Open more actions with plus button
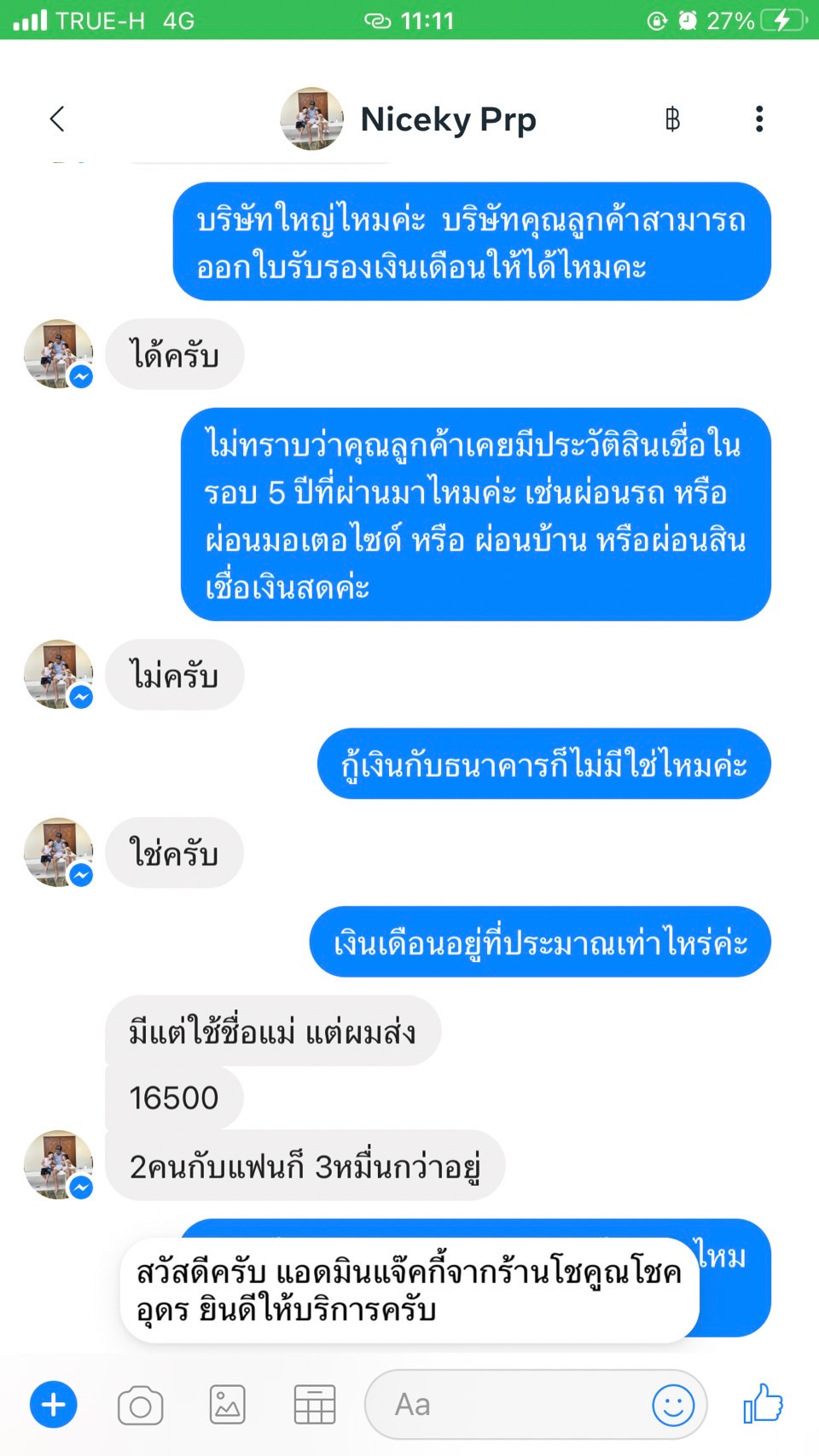Viewport: 819px width, 1456px height. coord(54,1404)
